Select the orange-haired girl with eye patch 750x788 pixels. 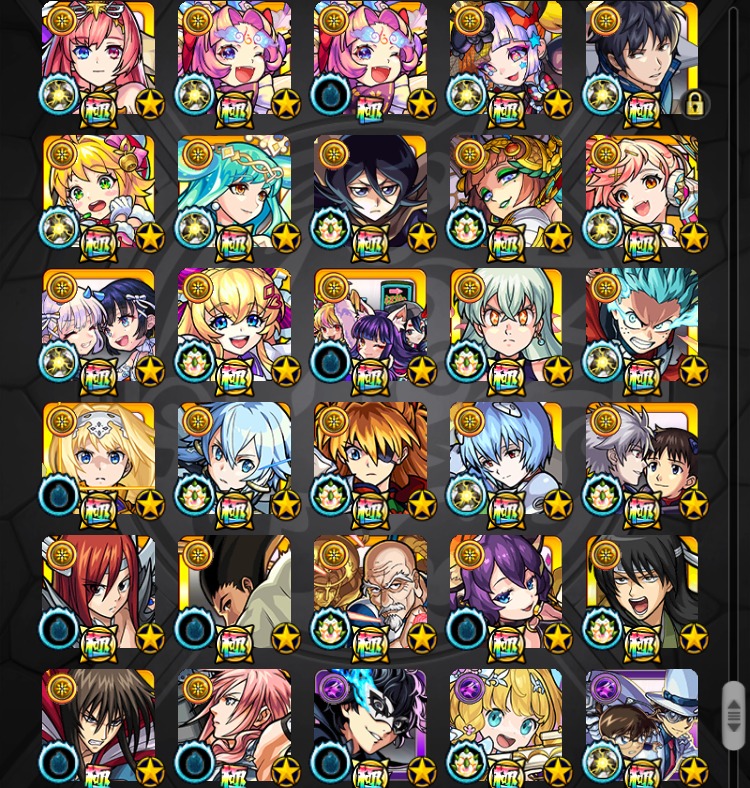point(370,458)
